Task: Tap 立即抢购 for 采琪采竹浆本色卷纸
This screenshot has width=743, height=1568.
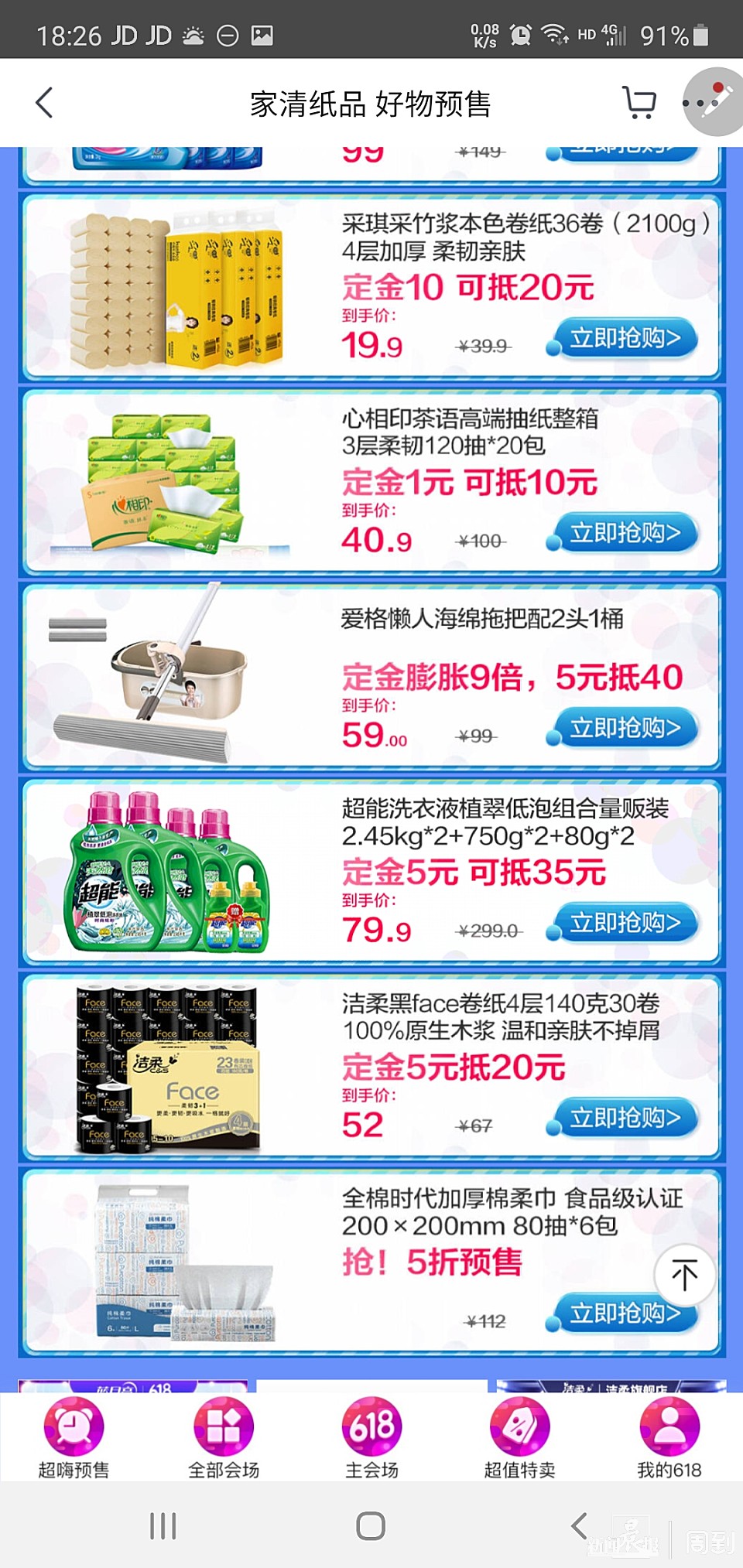Action: (625, 338)
